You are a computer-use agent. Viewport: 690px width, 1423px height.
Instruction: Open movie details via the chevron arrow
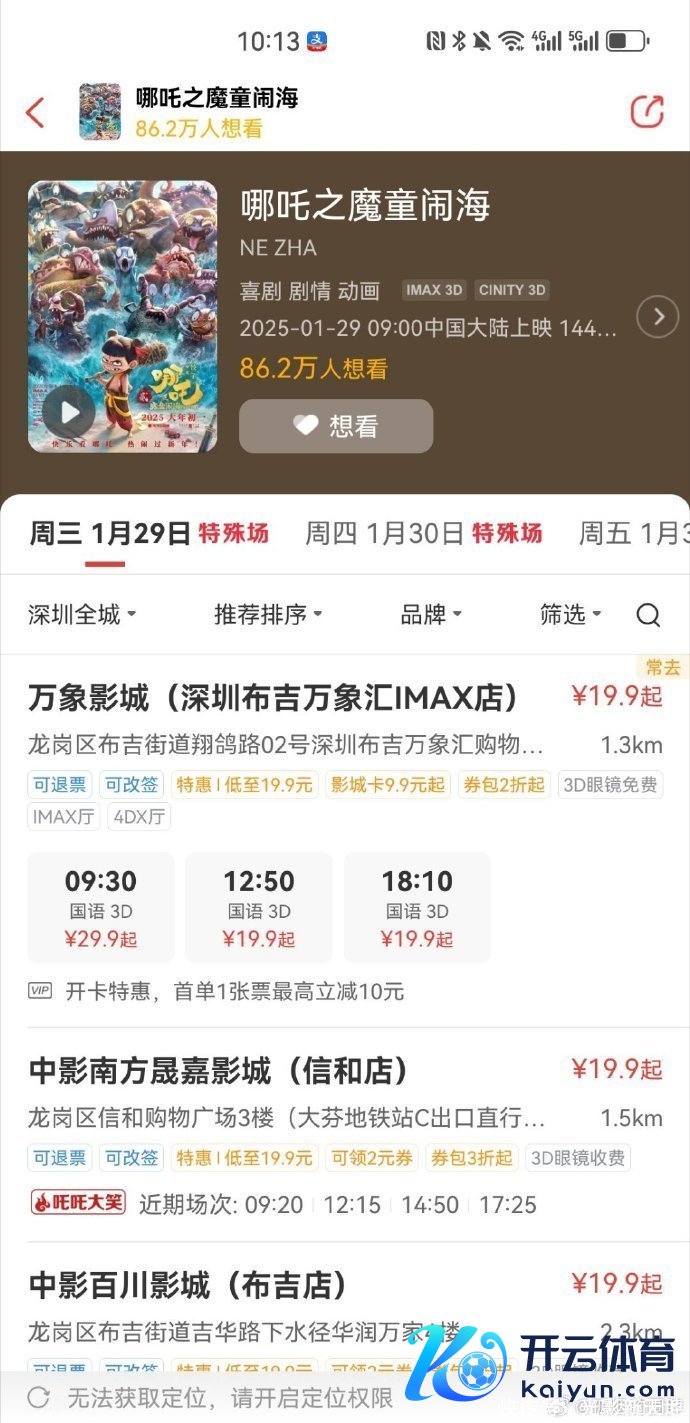click(x=658, y=318)
